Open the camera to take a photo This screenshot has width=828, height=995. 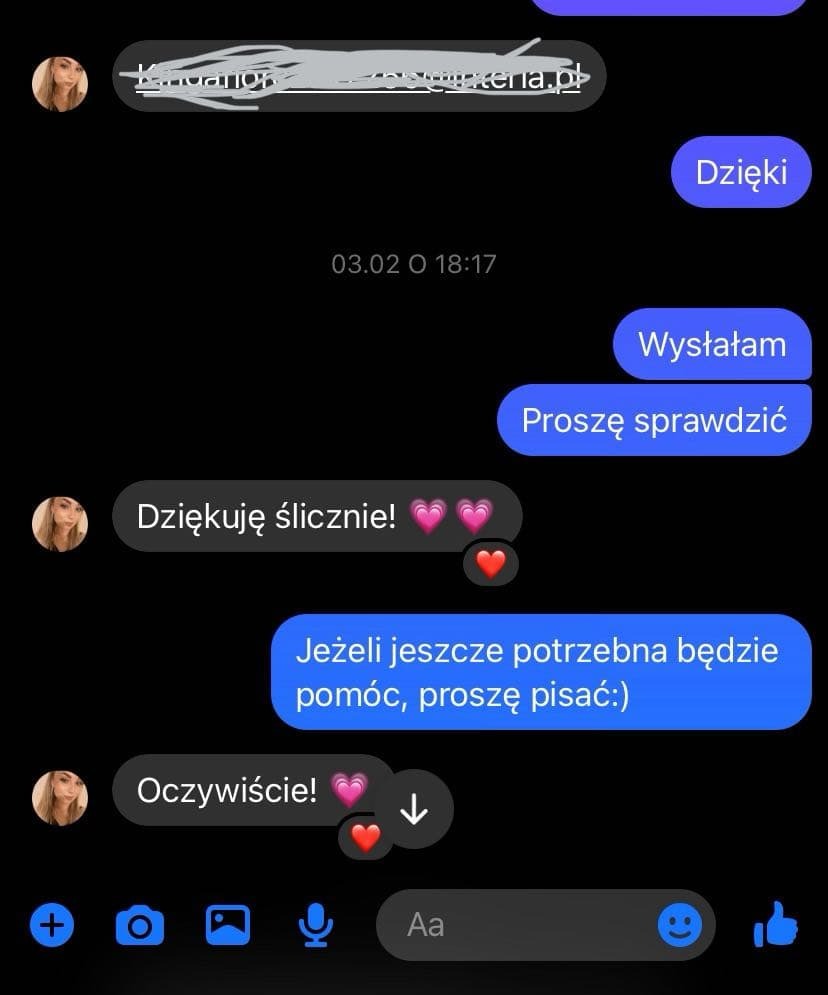click(x=140, y=925)
